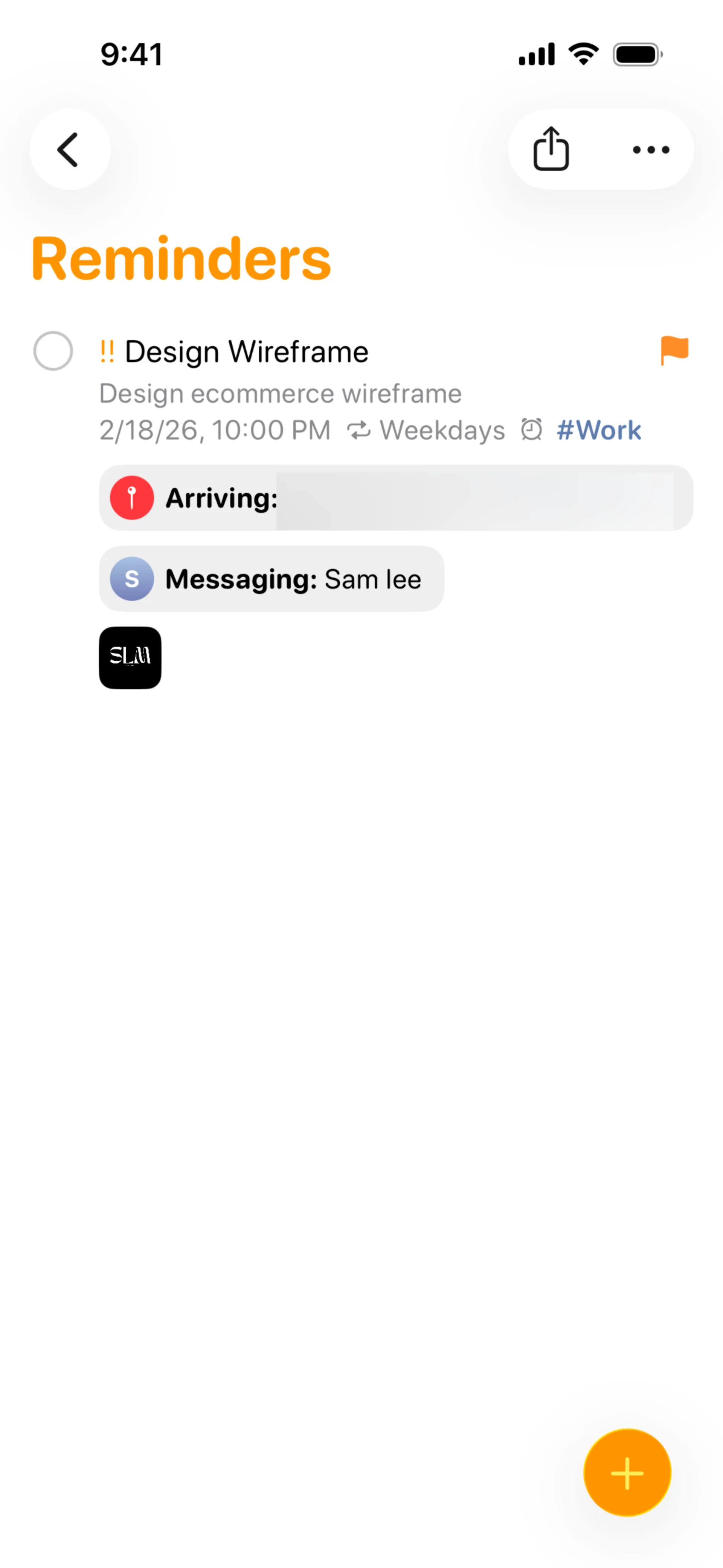Open the Design Wireframe reminder title

click(246, 352)
